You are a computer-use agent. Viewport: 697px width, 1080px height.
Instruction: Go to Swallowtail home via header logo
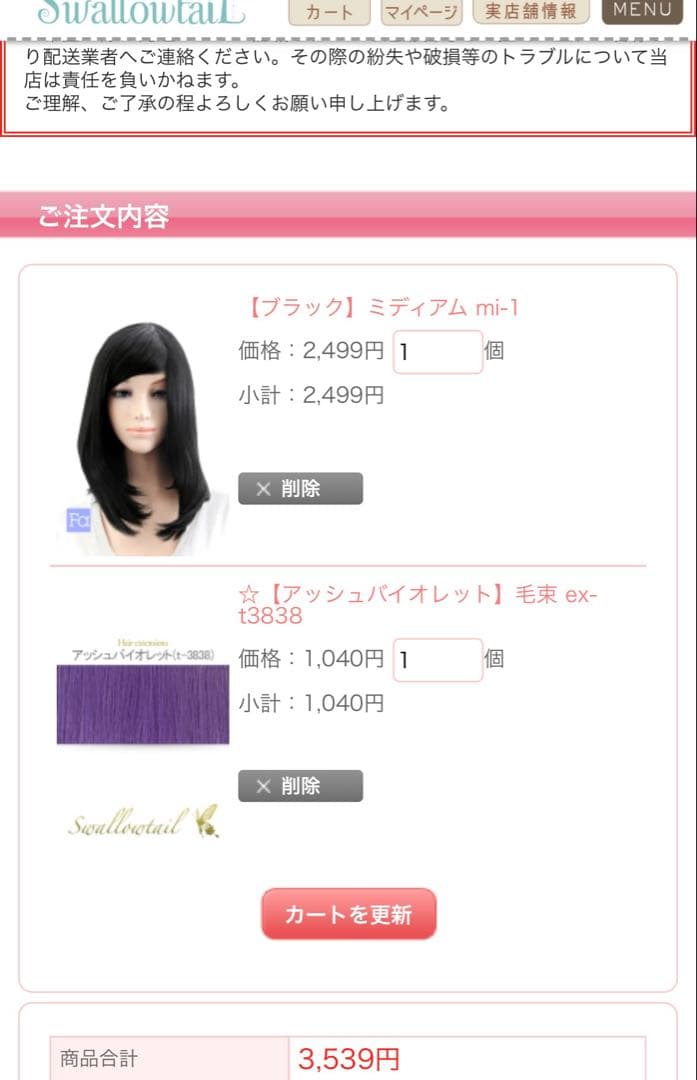tap(140, 12)
